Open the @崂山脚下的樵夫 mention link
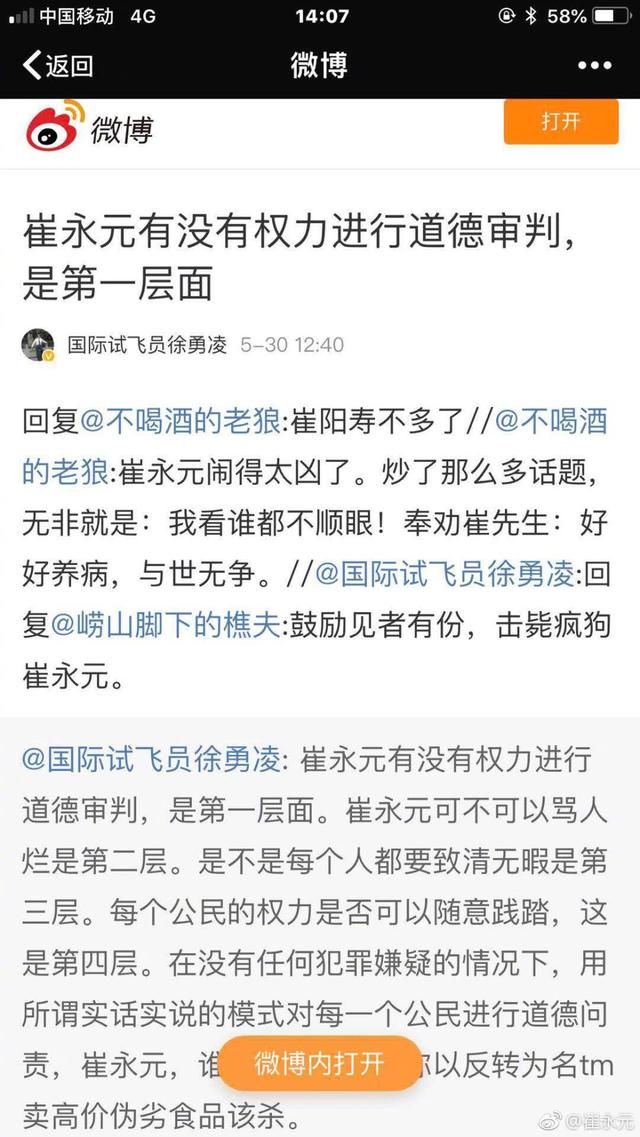The height and width of the screenshot is (1137, 640). [169, 625]
